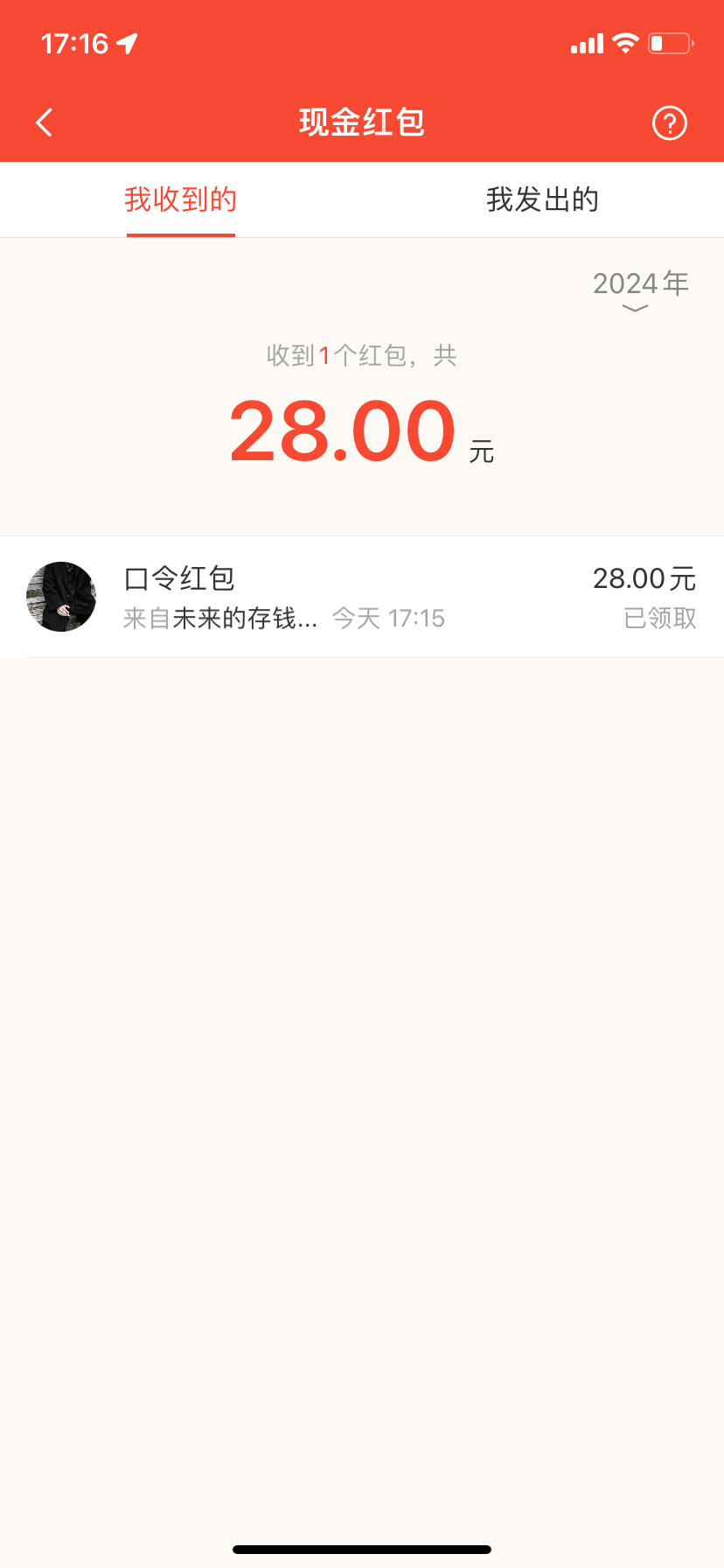This screenshot has height=1568, width=724.
Task: Open the help question mark icon
Action: coord(670,123)
